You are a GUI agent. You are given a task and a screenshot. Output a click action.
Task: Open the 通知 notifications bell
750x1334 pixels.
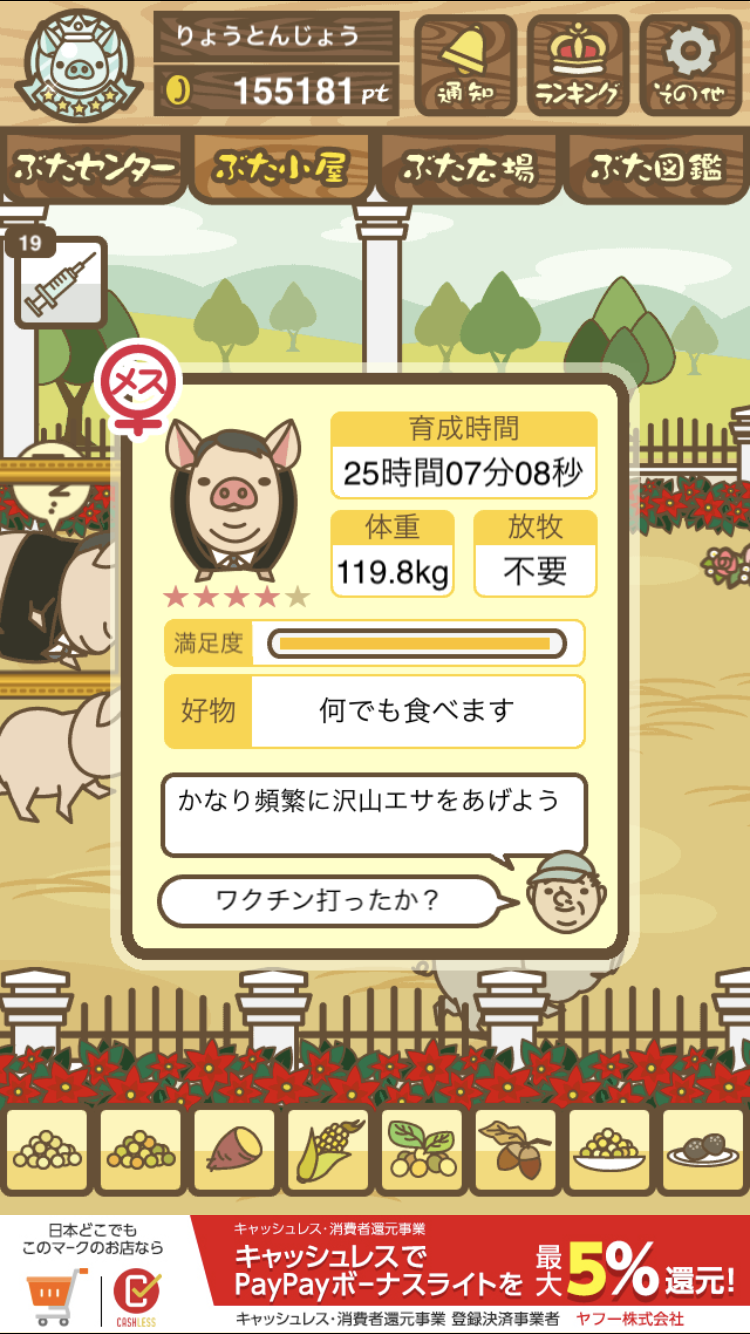[466, 66]
